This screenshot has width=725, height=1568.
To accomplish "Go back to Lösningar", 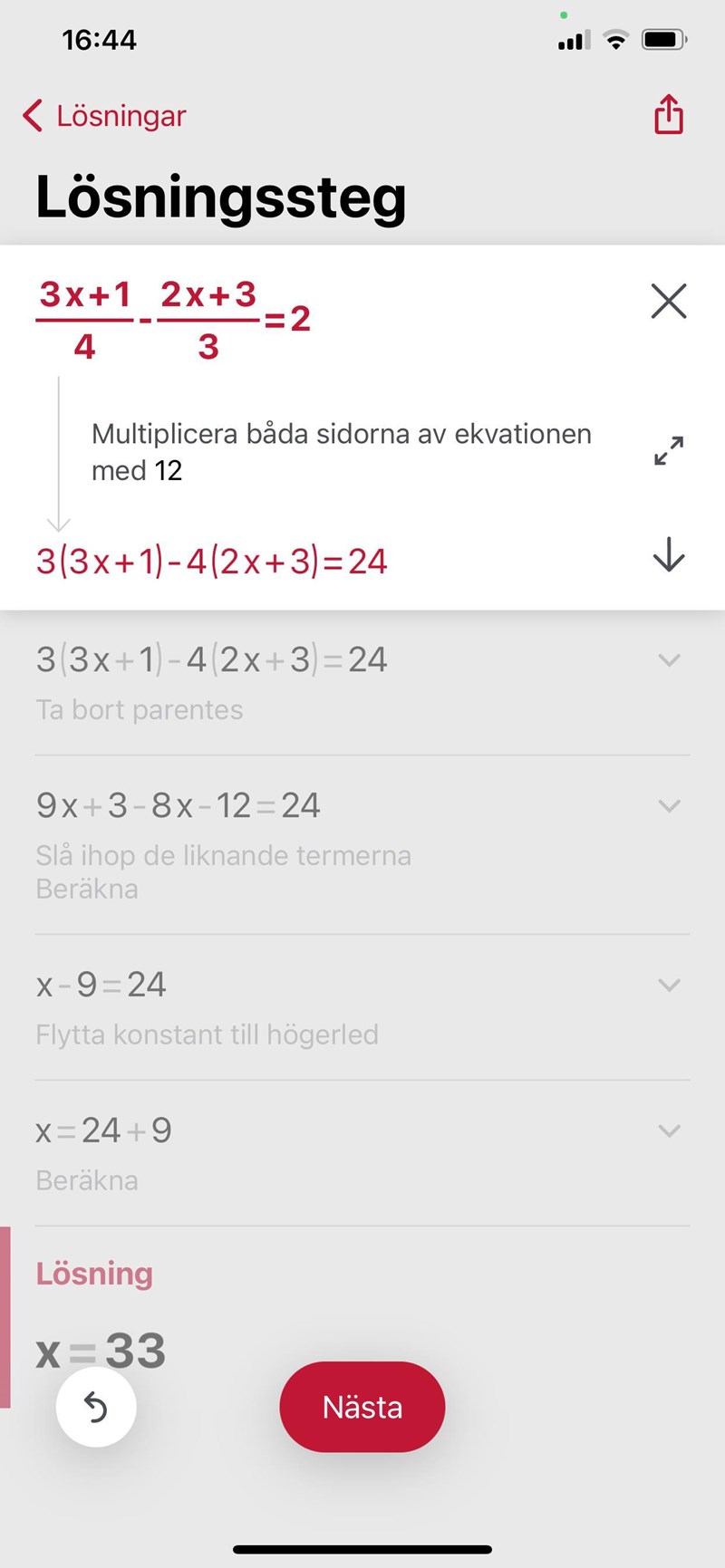I will 103,116.
